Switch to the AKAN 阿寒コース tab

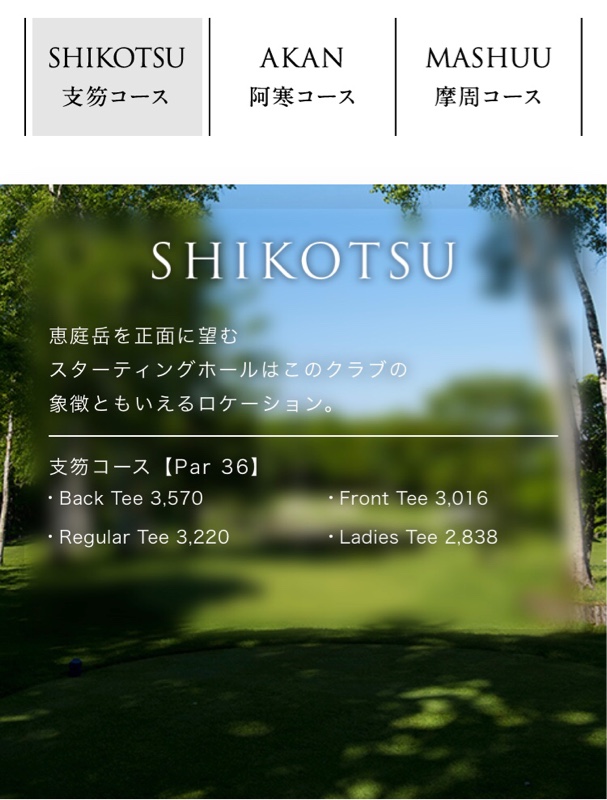click(x=303, y=77)
